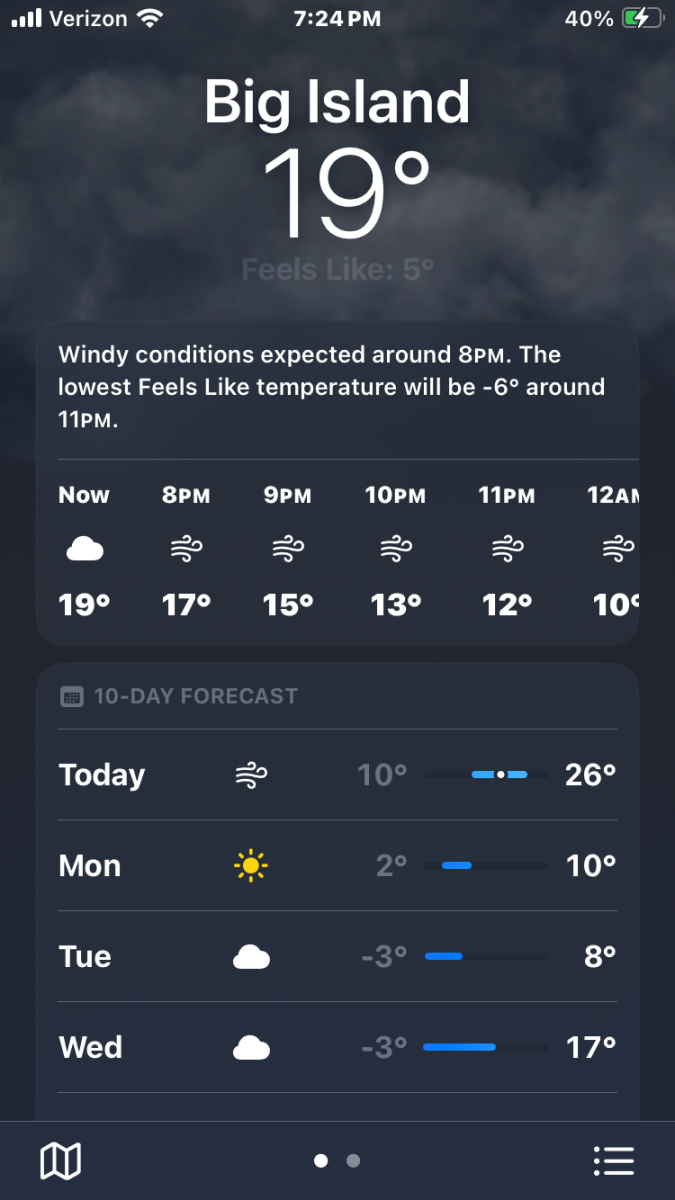Open the hourly forecast card
This screenshot has width=675, height=1200.
[337, 550]
